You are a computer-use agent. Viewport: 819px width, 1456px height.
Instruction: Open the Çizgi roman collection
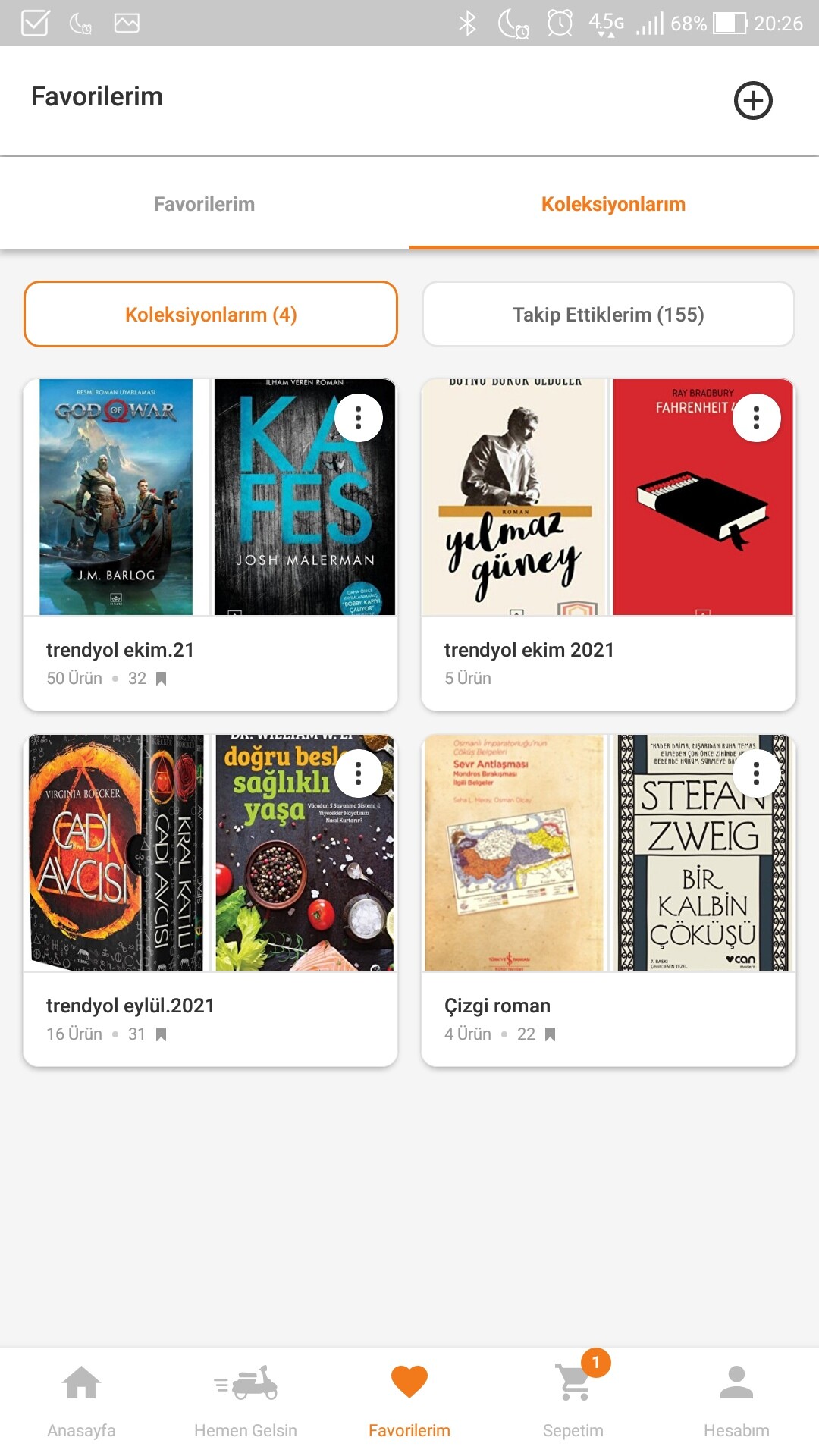(x=497, y=1006)
